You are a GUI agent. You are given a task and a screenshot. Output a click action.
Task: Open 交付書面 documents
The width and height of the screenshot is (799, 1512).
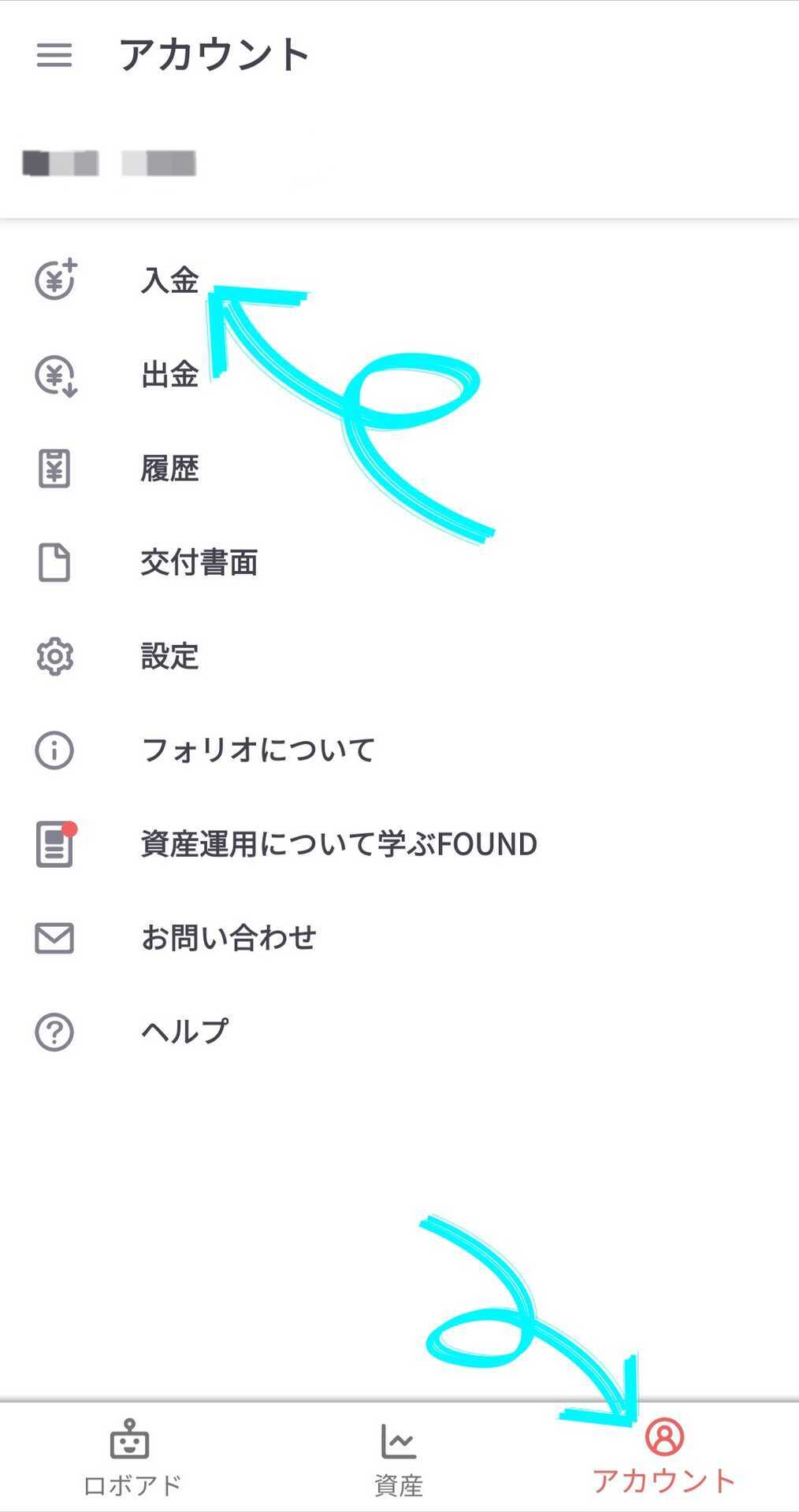[199, 562]
